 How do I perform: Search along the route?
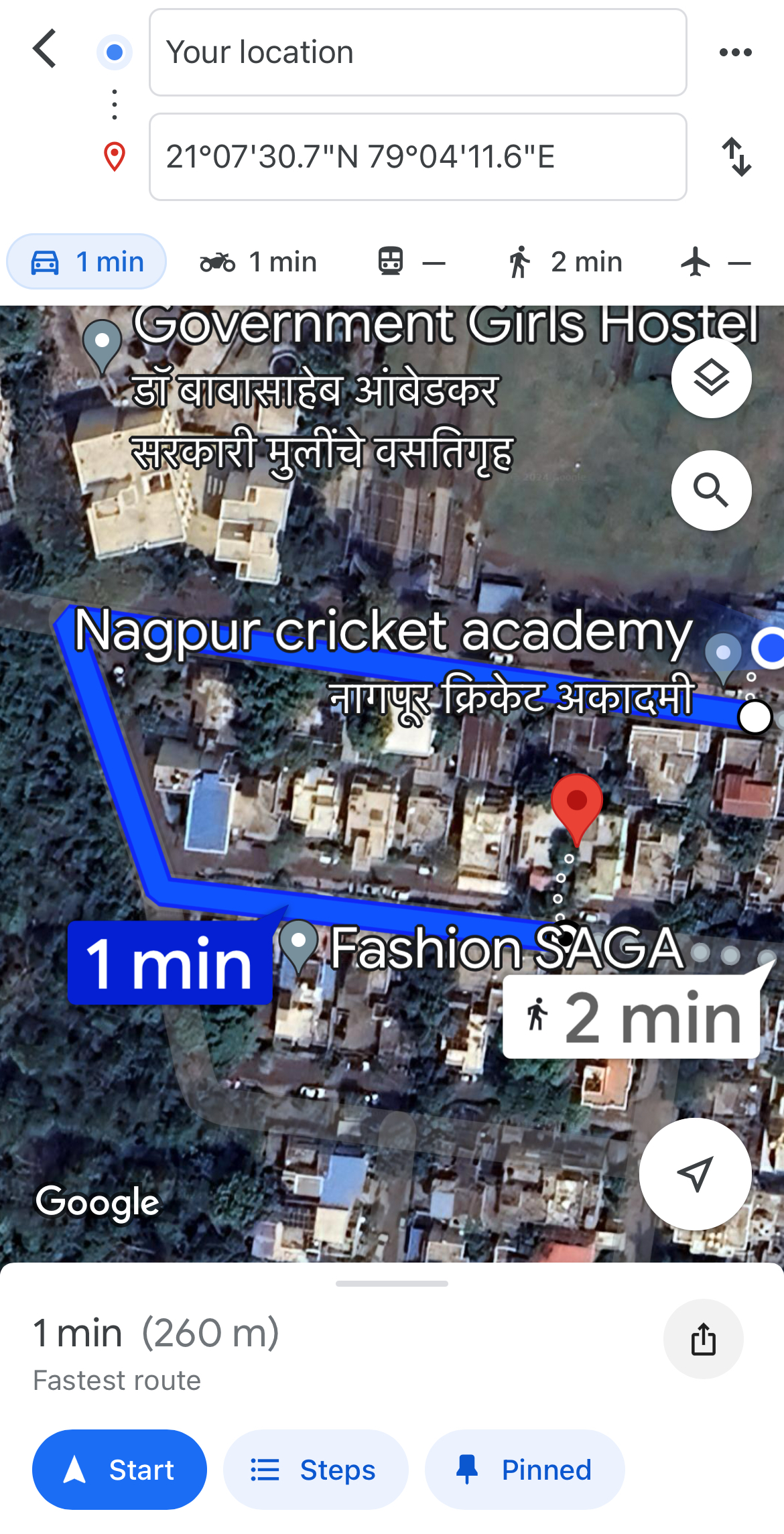(711, 491)
